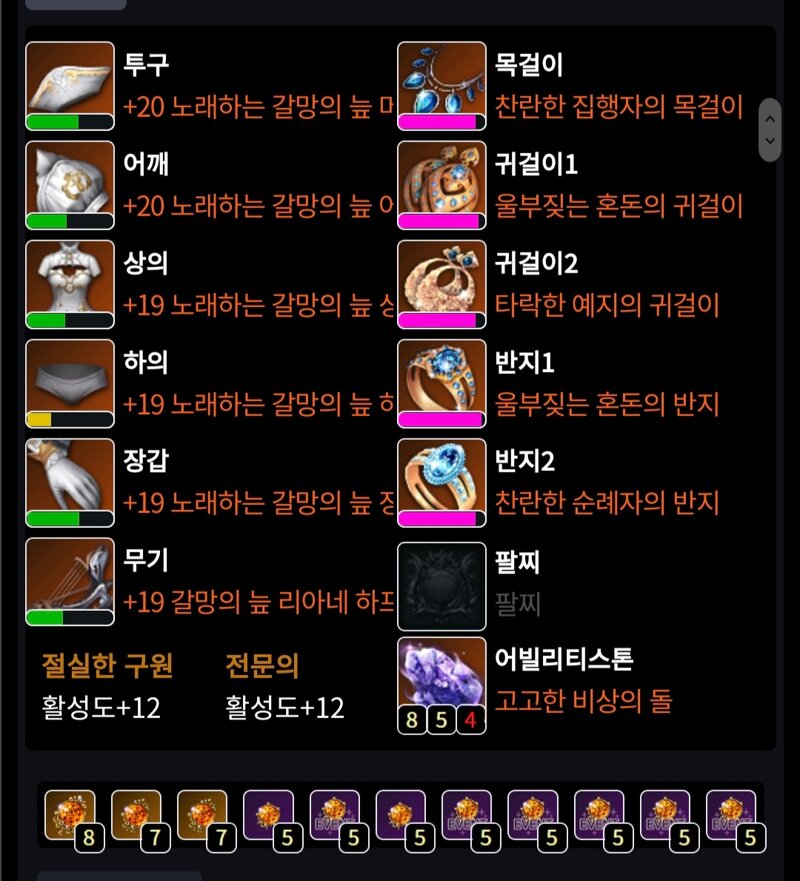The width and height of the screenshot is (800, 881).
Task: Tap the level 8 gem icon
Action: click(71, 815)
